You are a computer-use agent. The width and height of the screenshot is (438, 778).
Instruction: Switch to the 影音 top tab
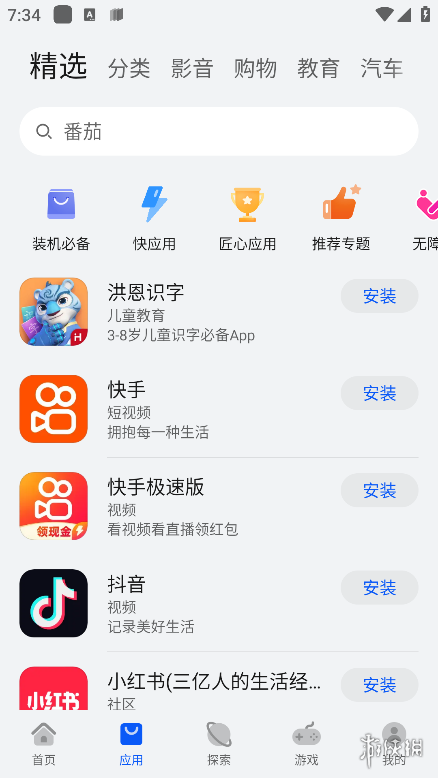192,68
